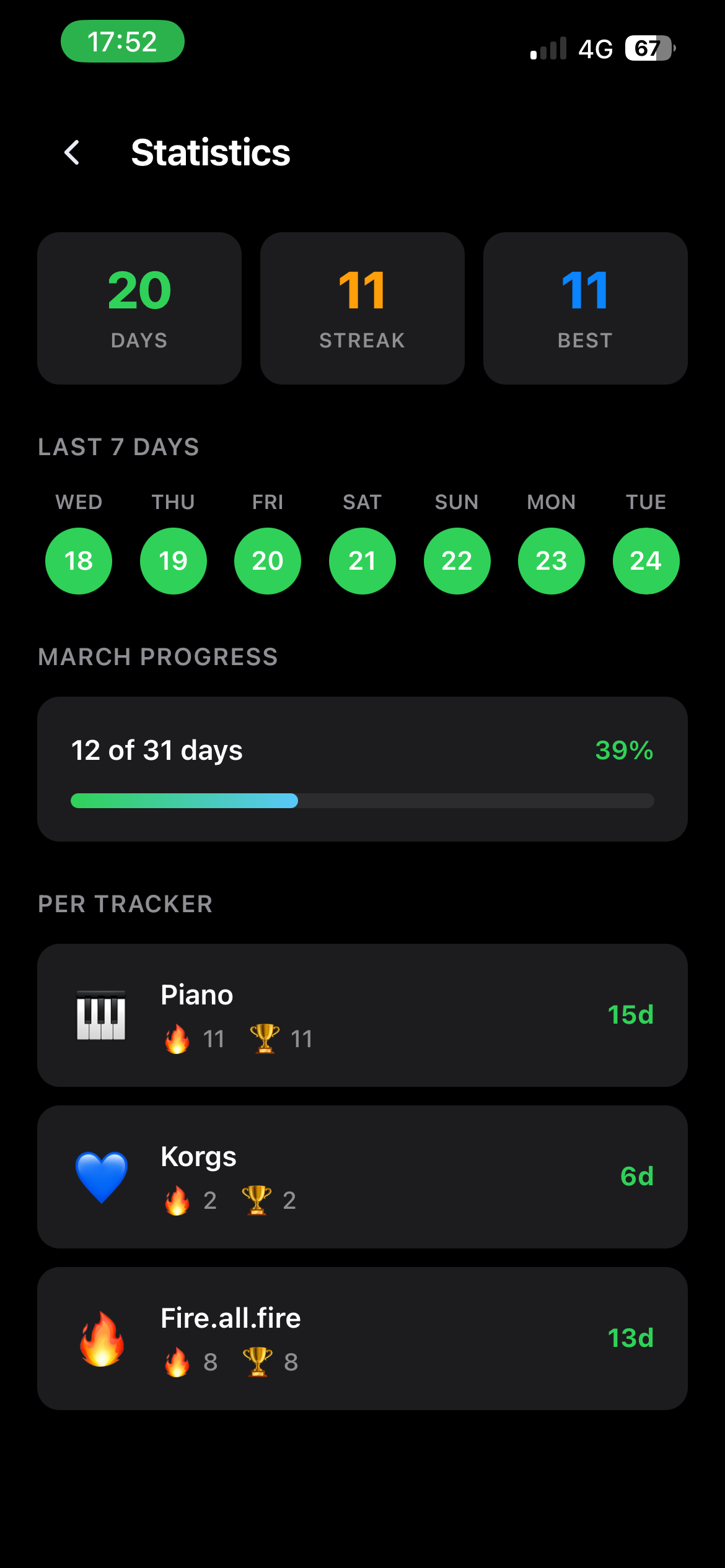Collapse the Statistics screen with back chevron
Image resolution: width=725 pixels, height=1568 pixels.
(71, 152)
